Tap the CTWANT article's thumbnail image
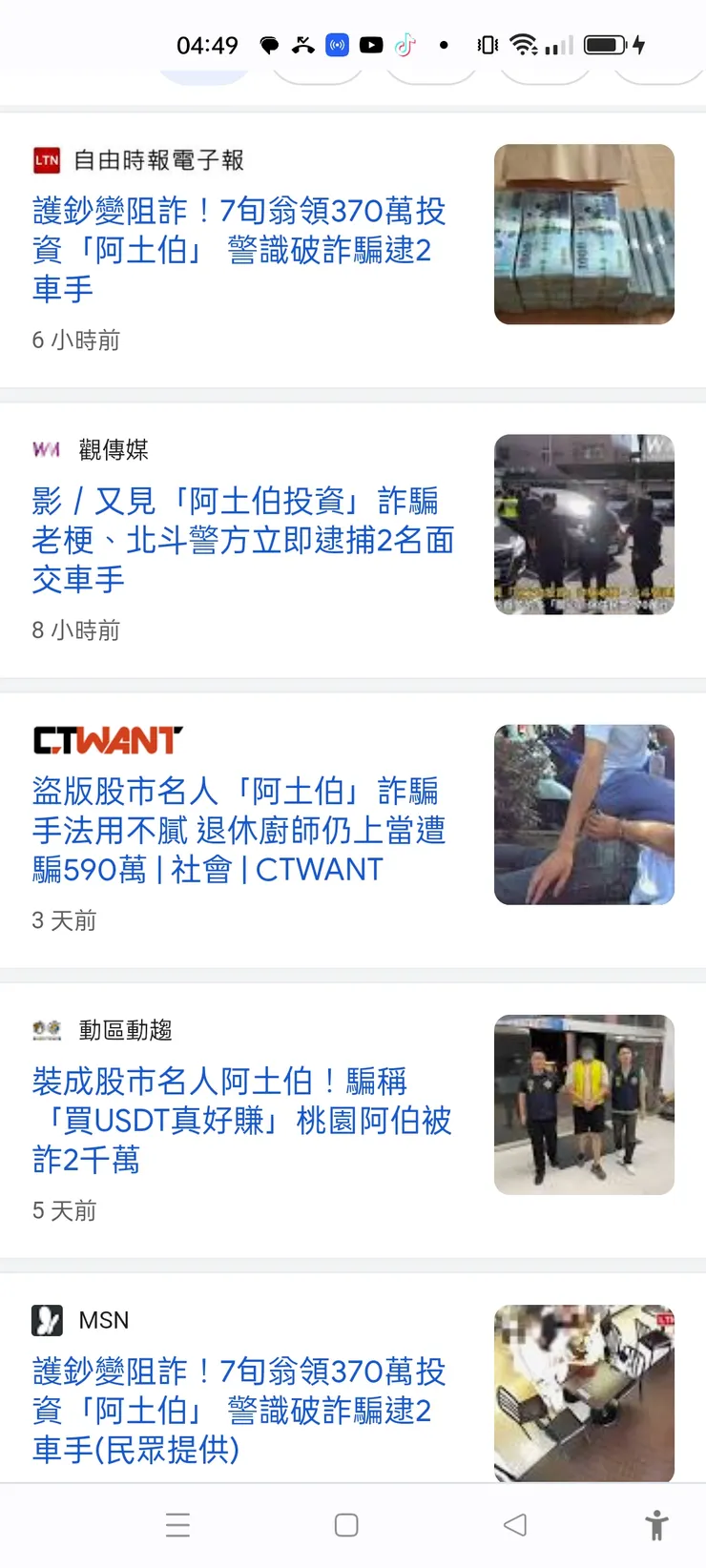Image resolution: width=706 pixels, height=1568 pixels. tap(584, 815)
